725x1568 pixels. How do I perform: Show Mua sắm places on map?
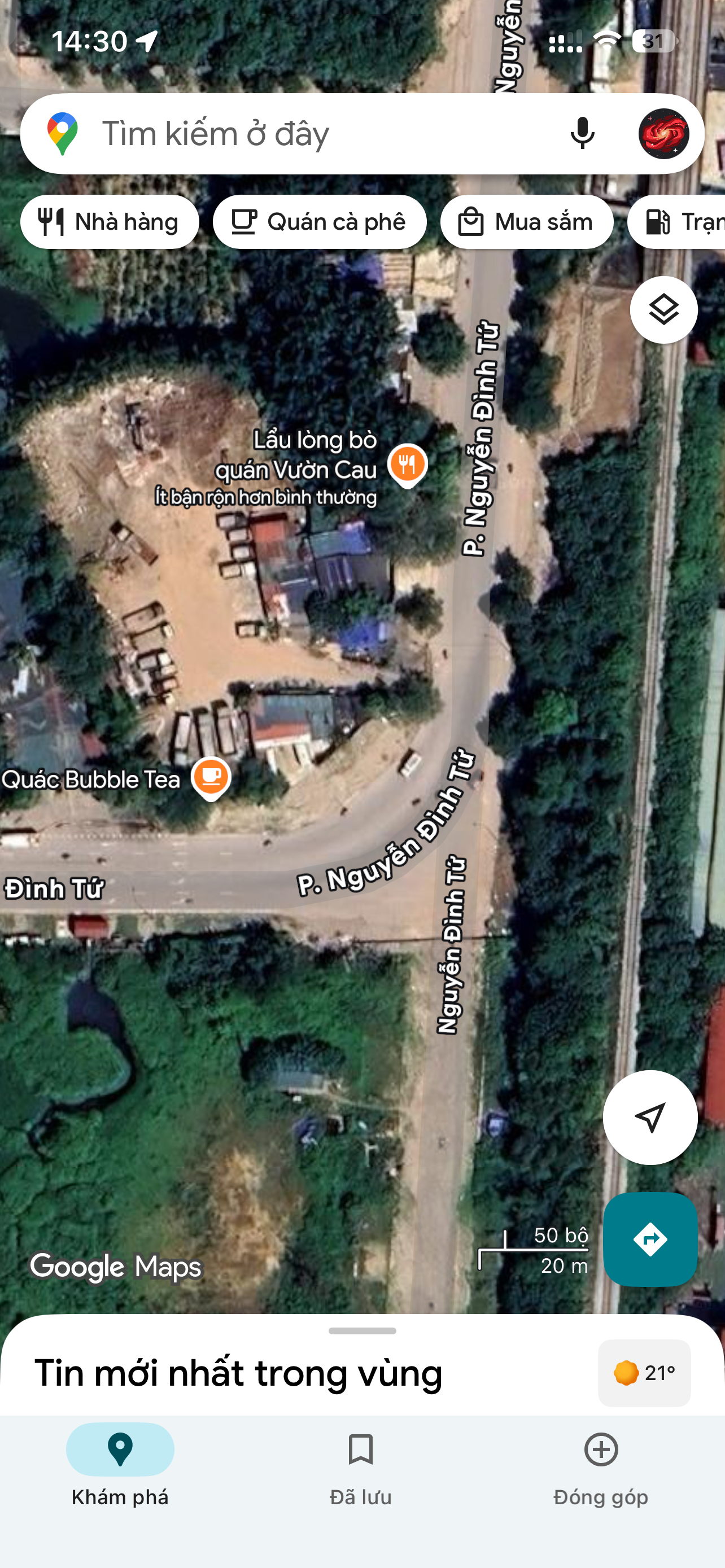(x=527, y=222)
